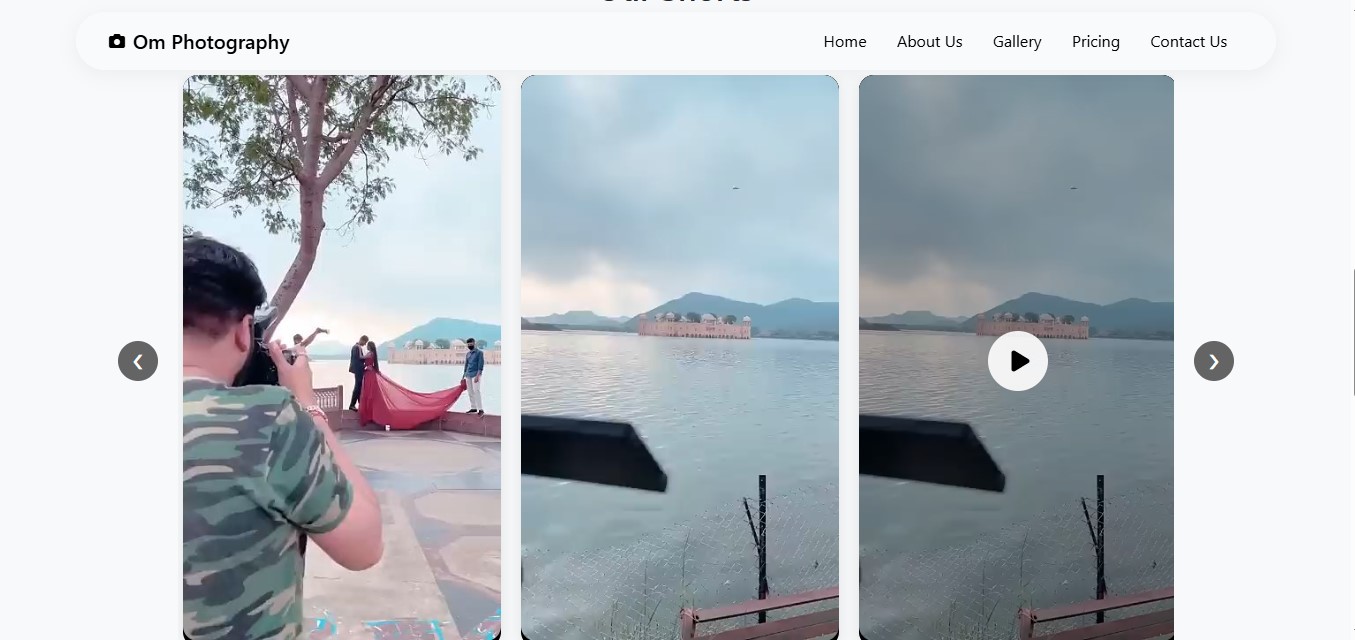
Task: Open the Gallery section
Action: (1016, 42)
